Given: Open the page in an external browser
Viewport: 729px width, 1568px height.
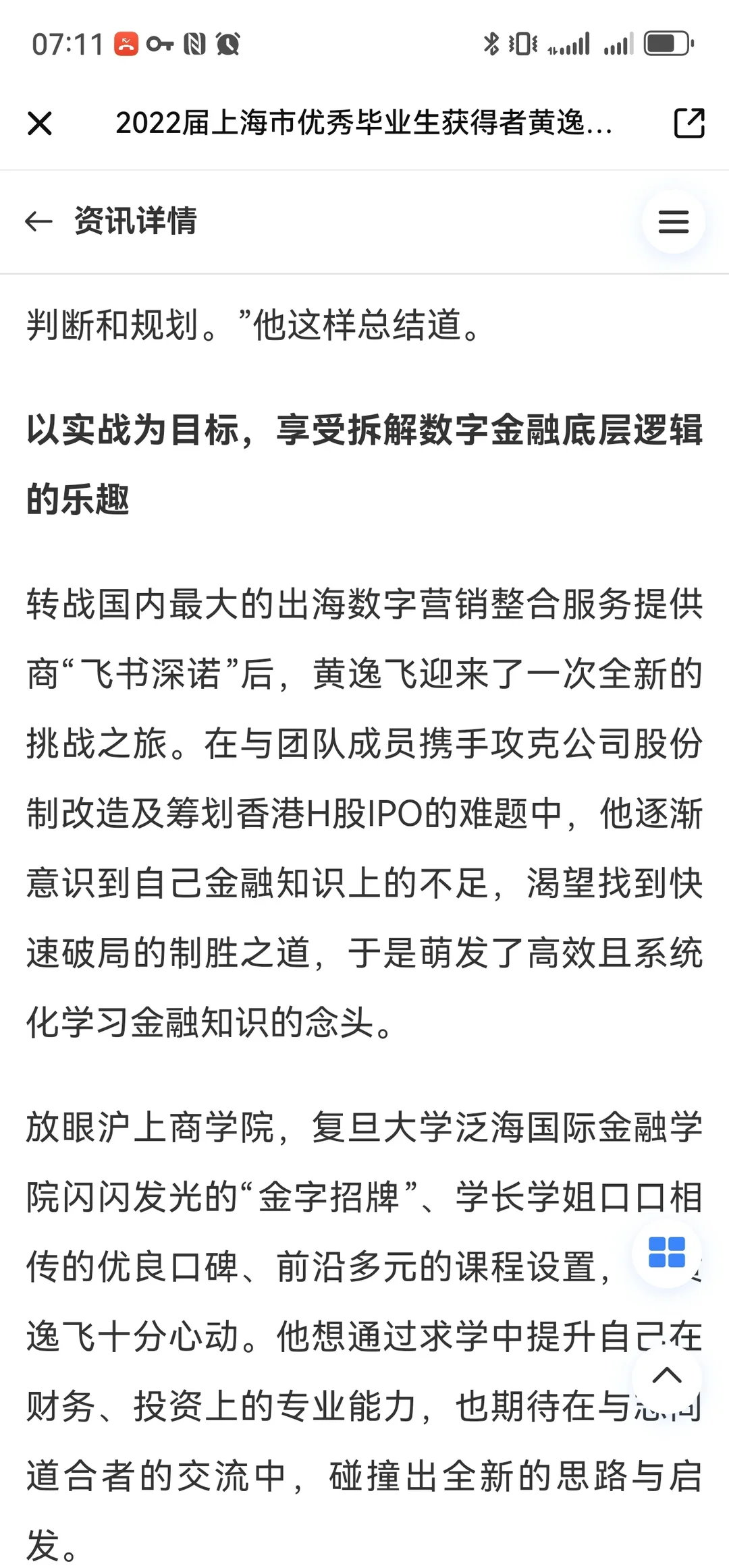Looking at the screenshot, I should pos(689,123).
